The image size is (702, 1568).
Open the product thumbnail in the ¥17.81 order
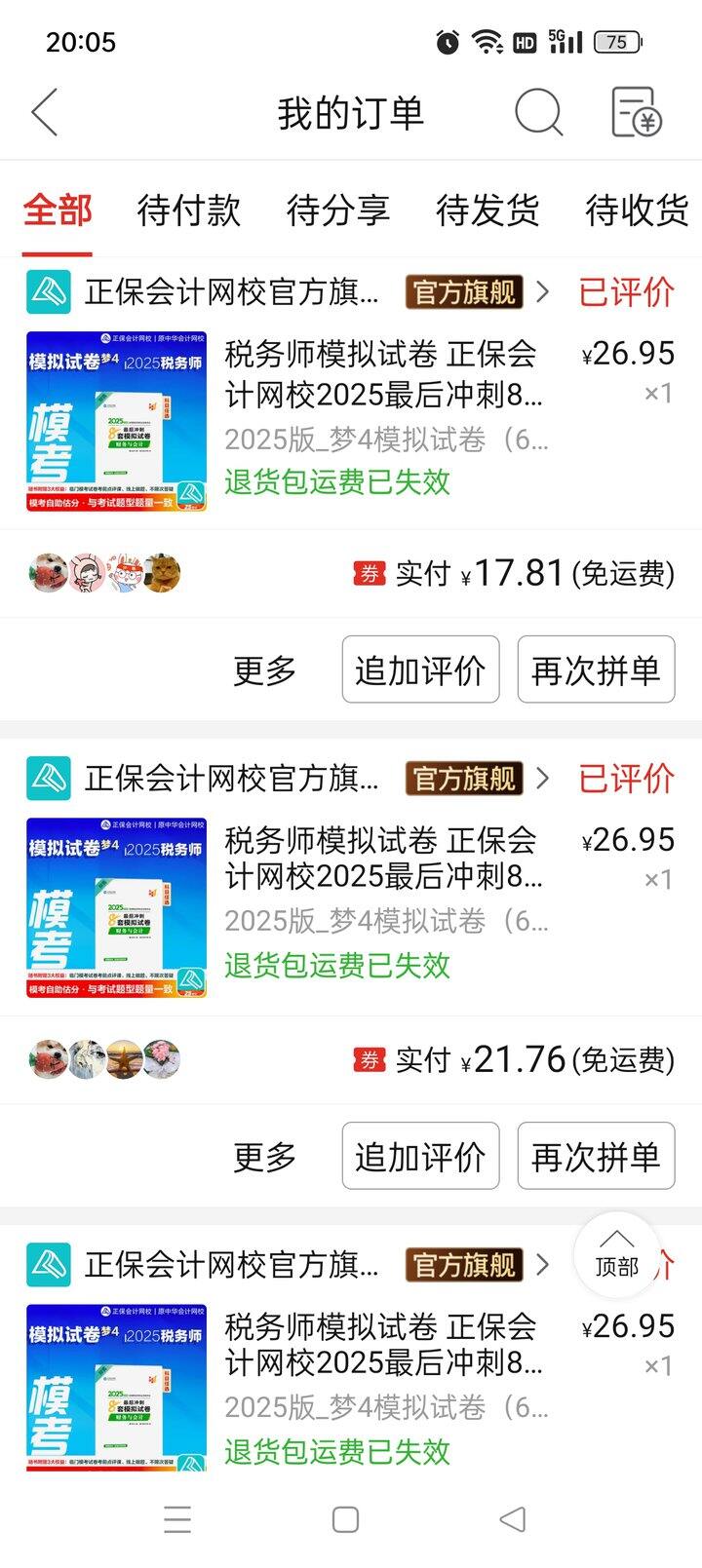(x=116, y=422)
